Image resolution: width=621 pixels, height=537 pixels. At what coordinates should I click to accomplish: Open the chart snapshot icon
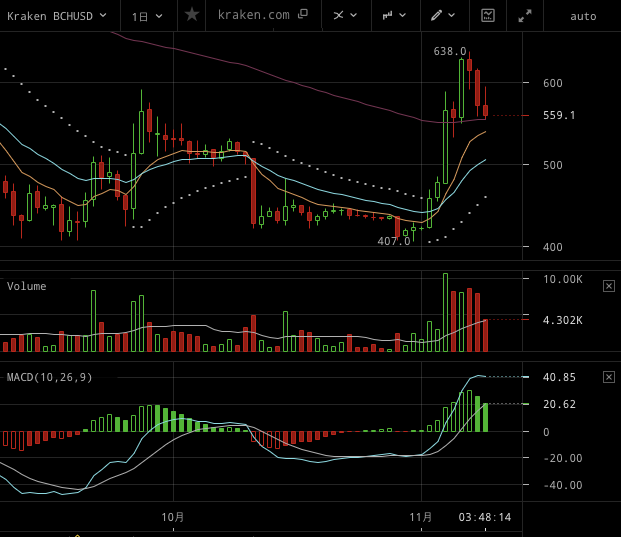click(488, 16)
